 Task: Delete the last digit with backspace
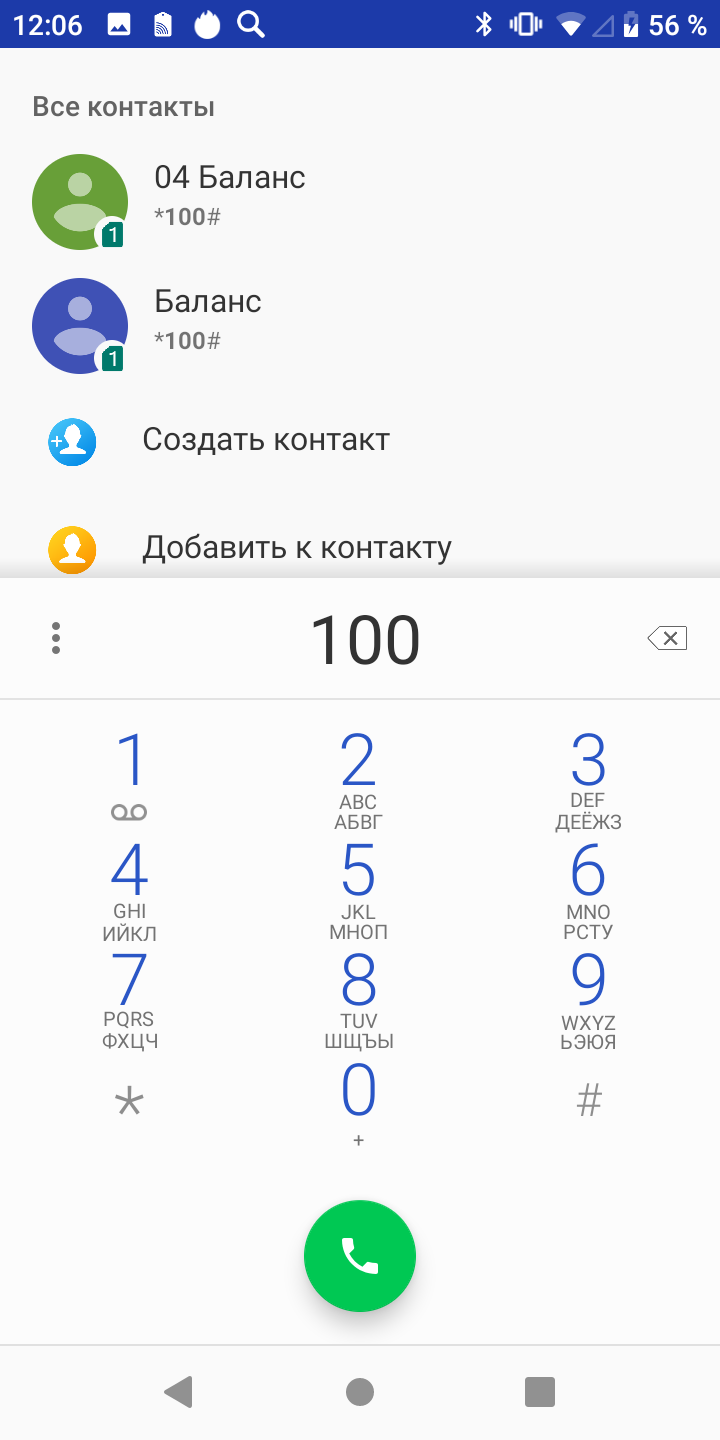667,638
